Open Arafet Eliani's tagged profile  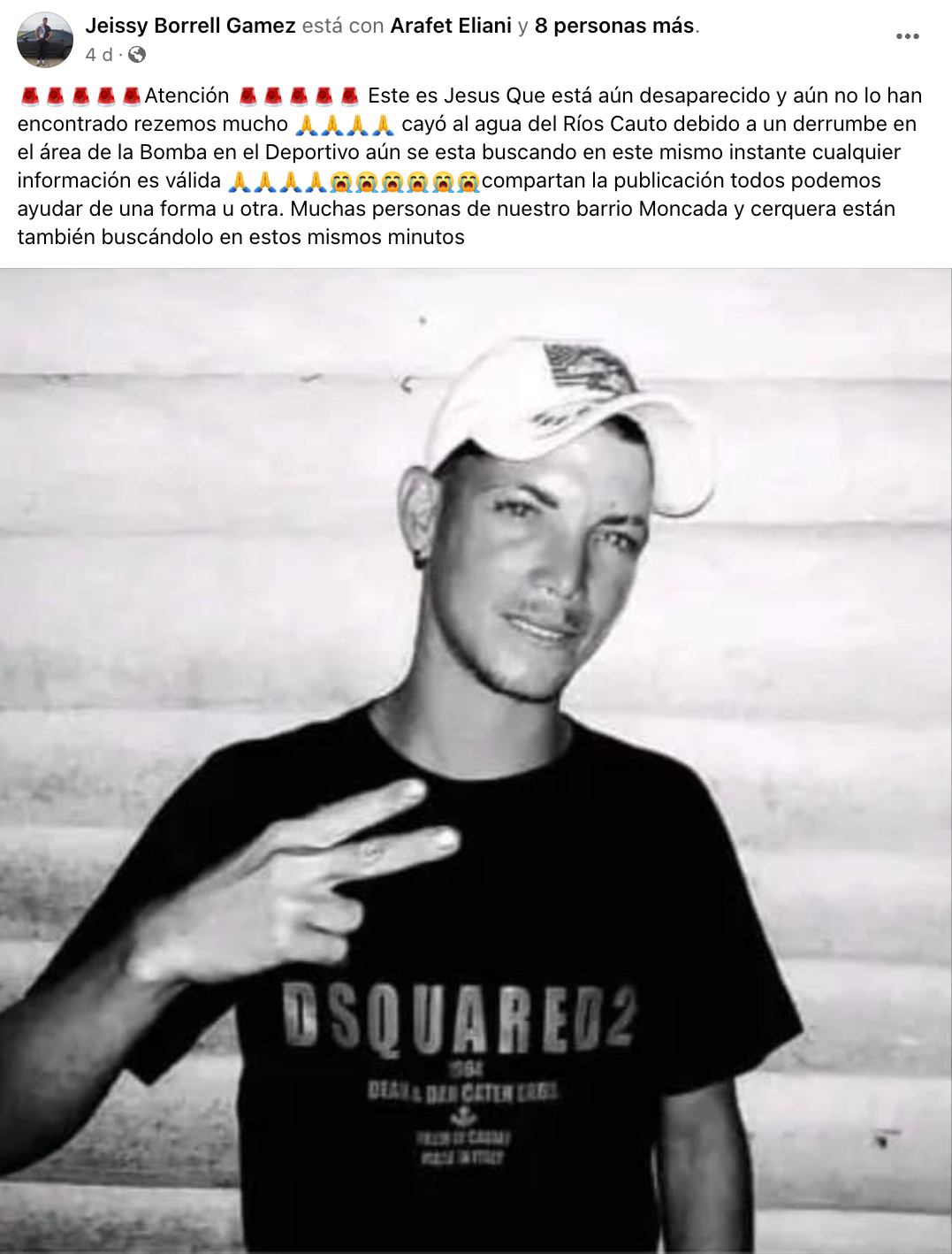tap(451, 26)
